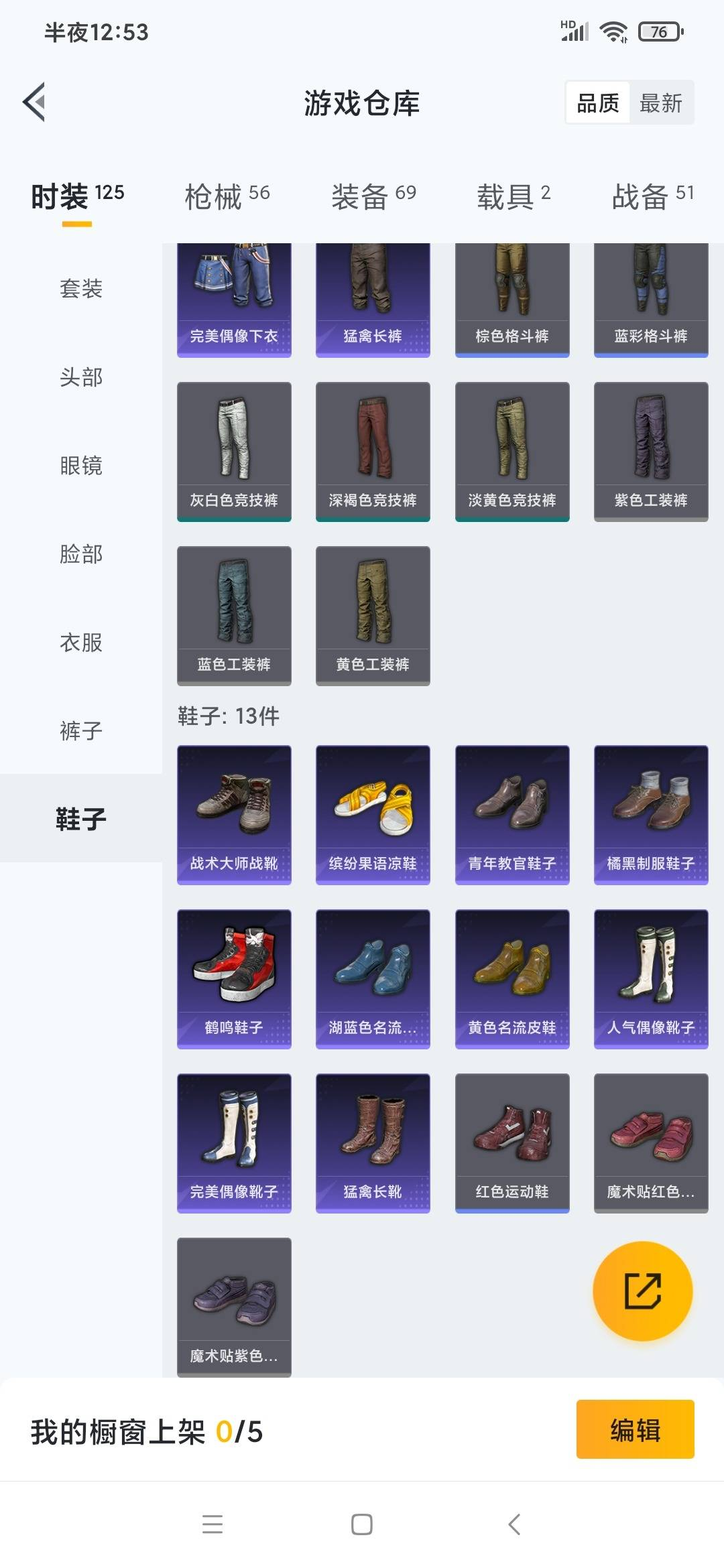The width and height of the screenshot is (724, 1568).
Task: Open the 缤纷果语凉鞋 item
Action: point(373,815)
